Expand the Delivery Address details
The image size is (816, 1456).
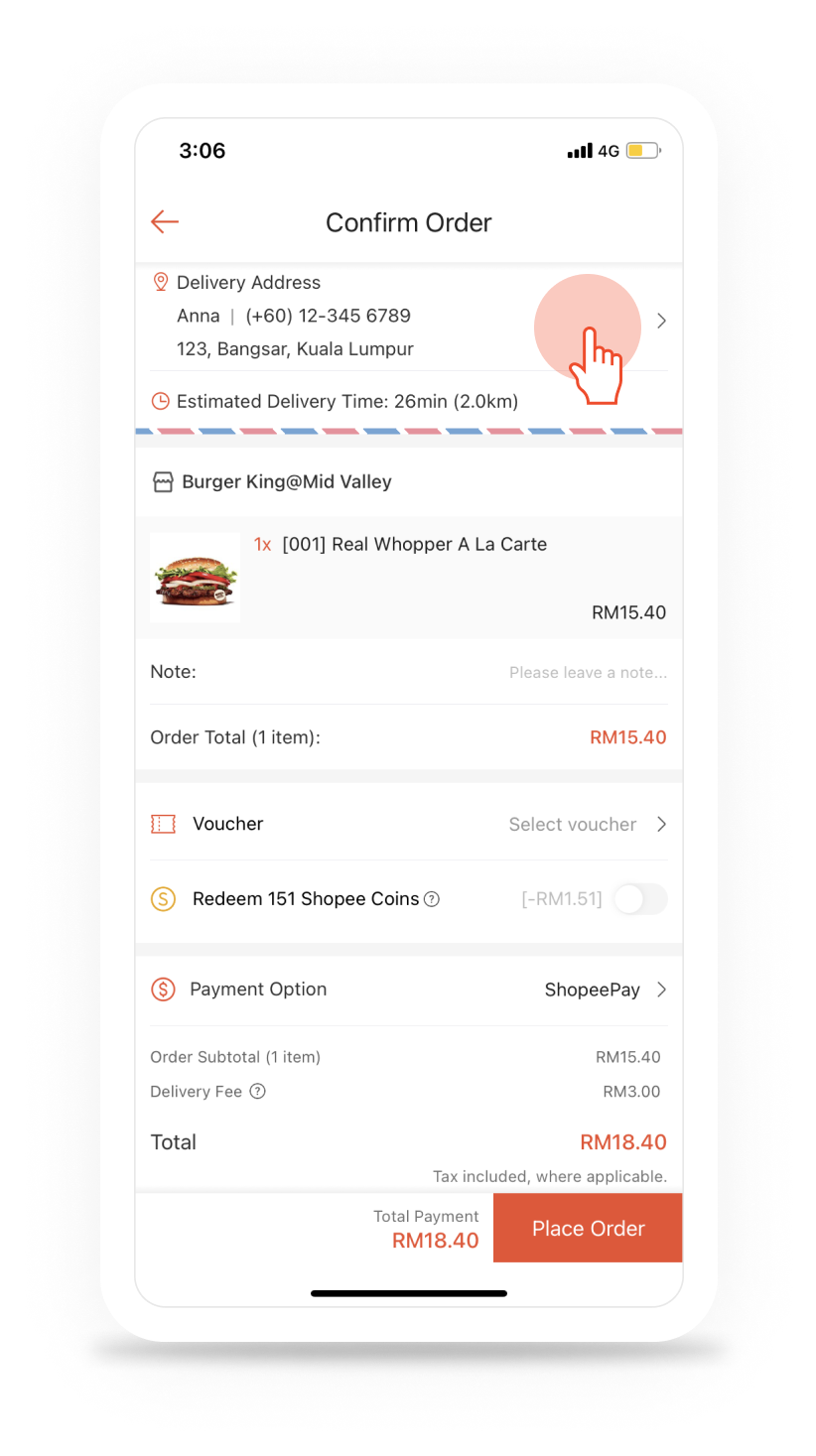661,322
